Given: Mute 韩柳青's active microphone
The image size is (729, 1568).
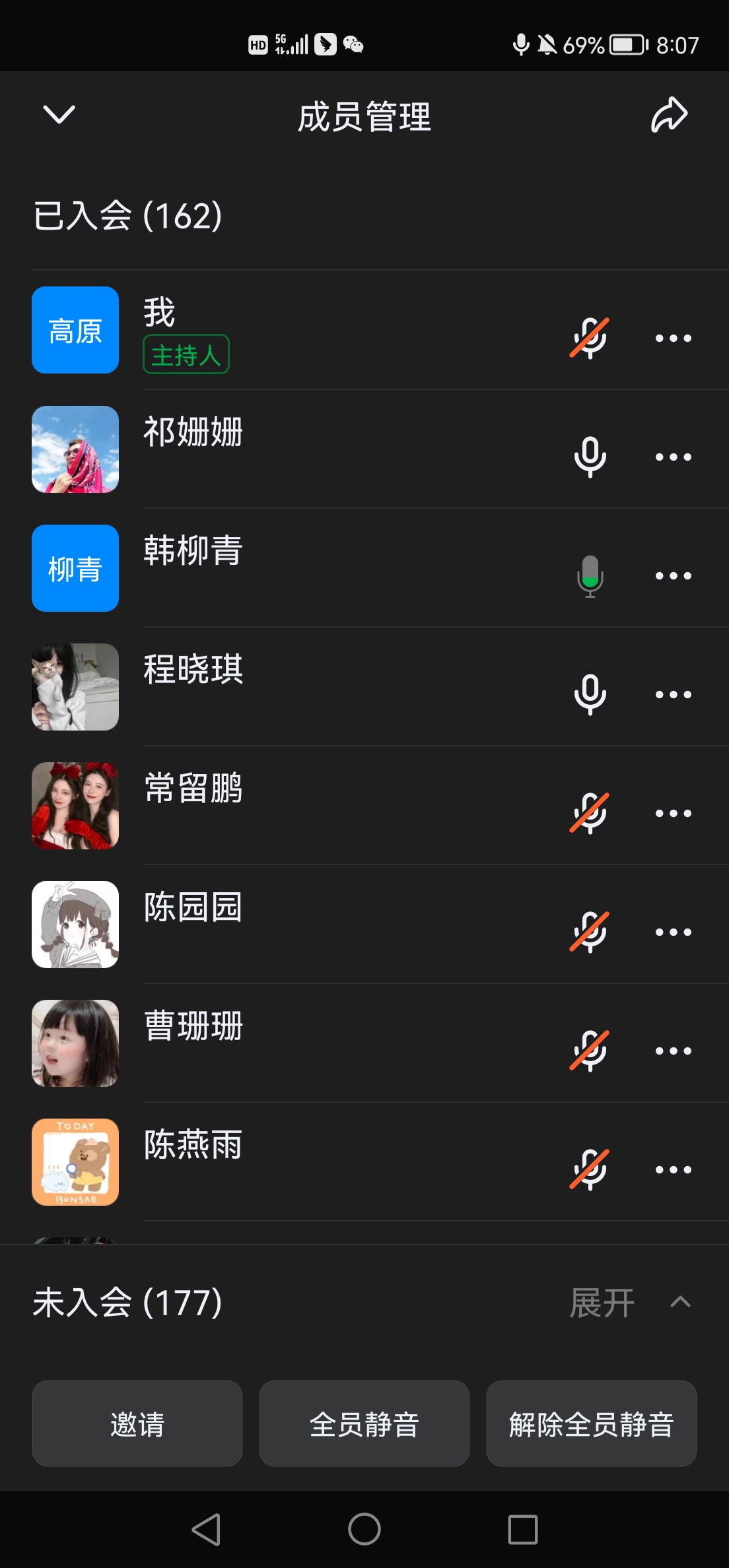Looking at the screenshot, I should (590, 575).
